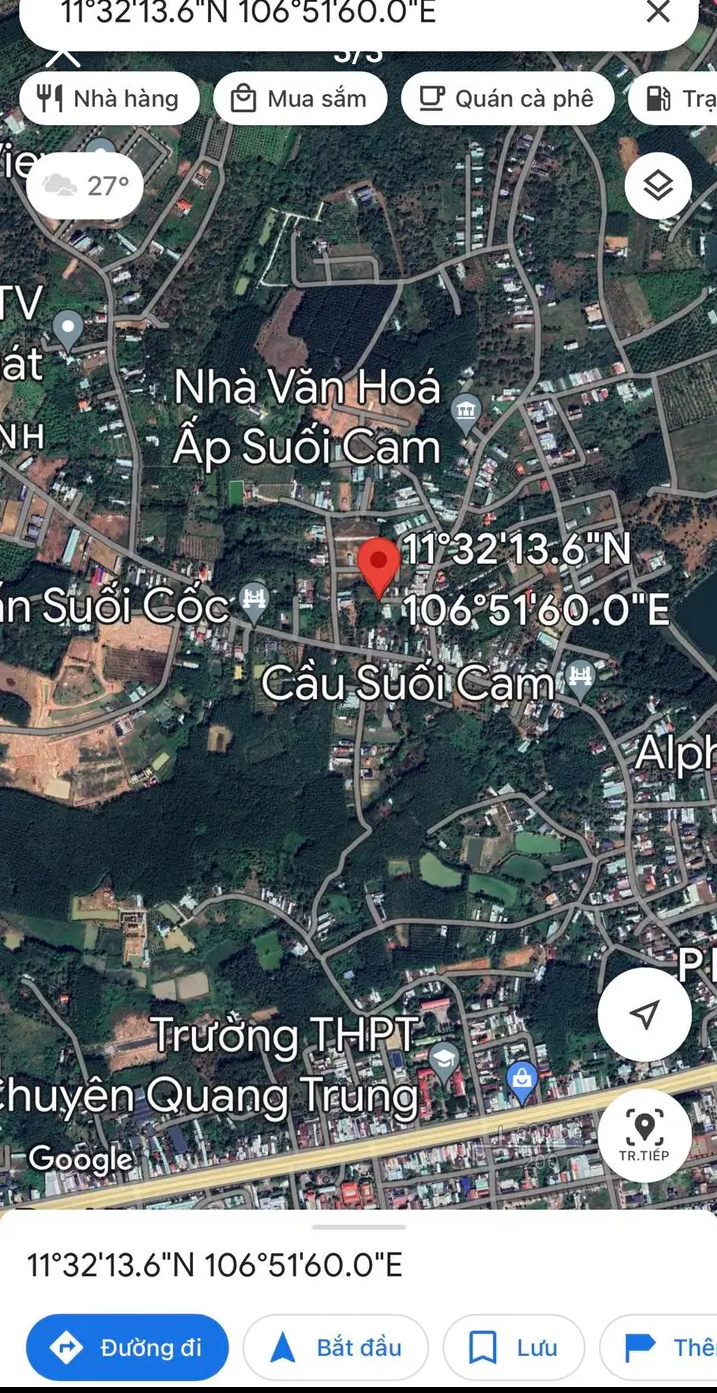Image resolution: width=717 pixels, height=1393 pixels.
Task: Open the Cầu Suối Cam bridge marker
Action: 579,681
